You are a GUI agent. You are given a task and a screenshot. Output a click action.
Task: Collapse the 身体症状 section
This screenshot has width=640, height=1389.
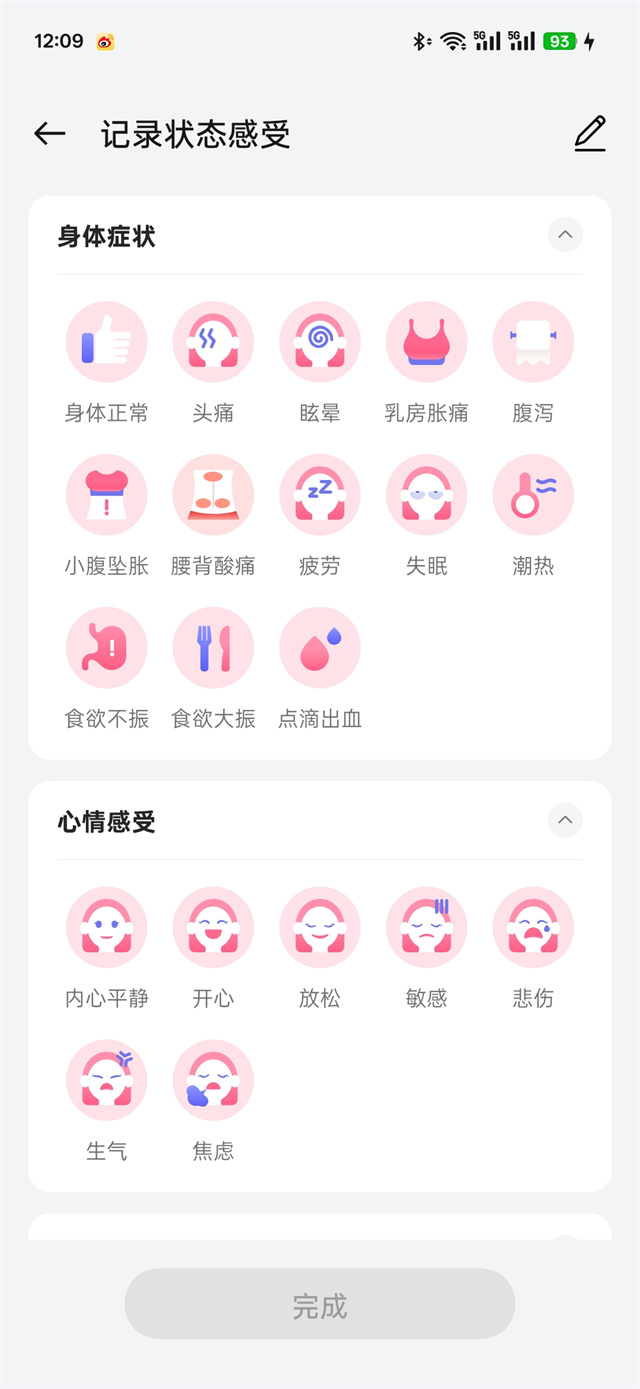[x=565, y=235]
